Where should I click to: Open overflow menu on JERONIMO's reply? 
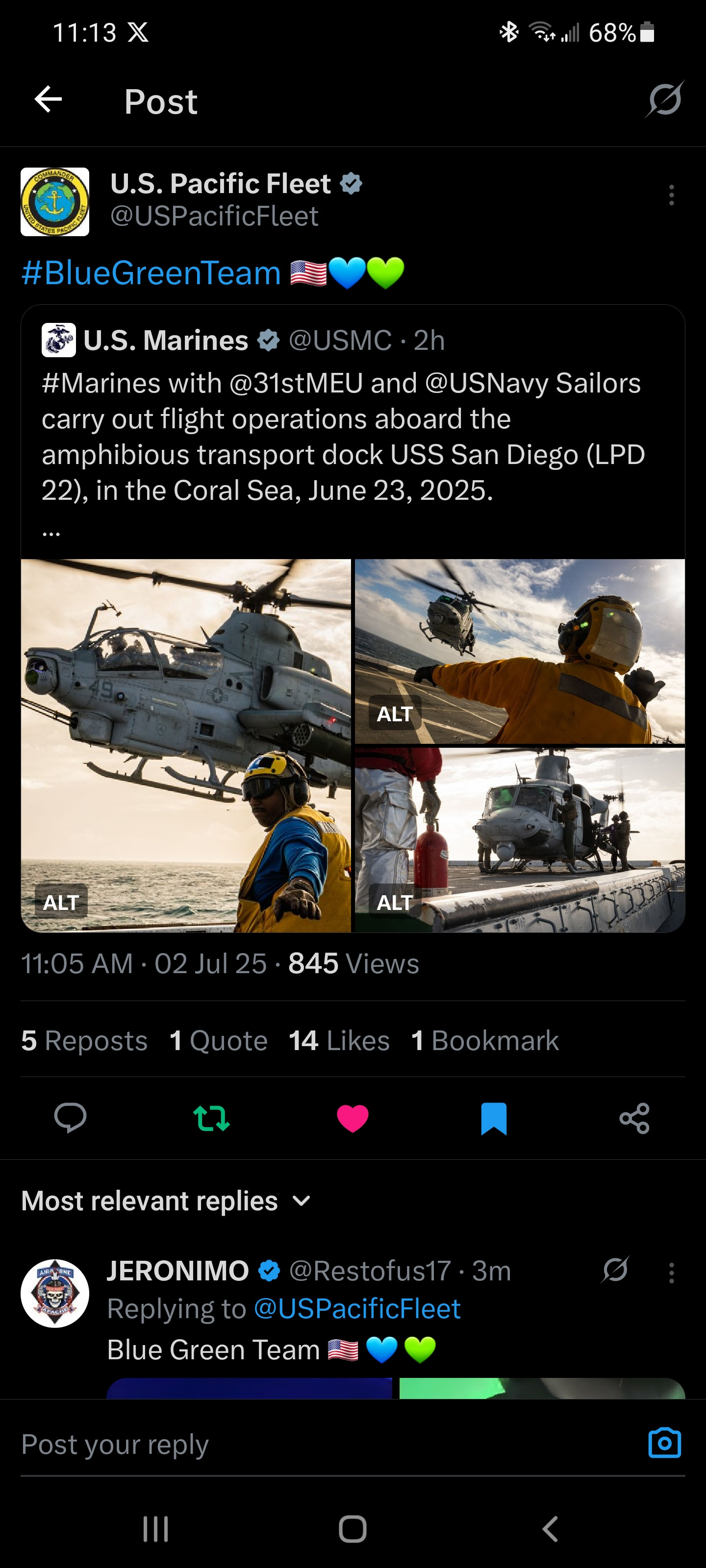pos(671,1272)
